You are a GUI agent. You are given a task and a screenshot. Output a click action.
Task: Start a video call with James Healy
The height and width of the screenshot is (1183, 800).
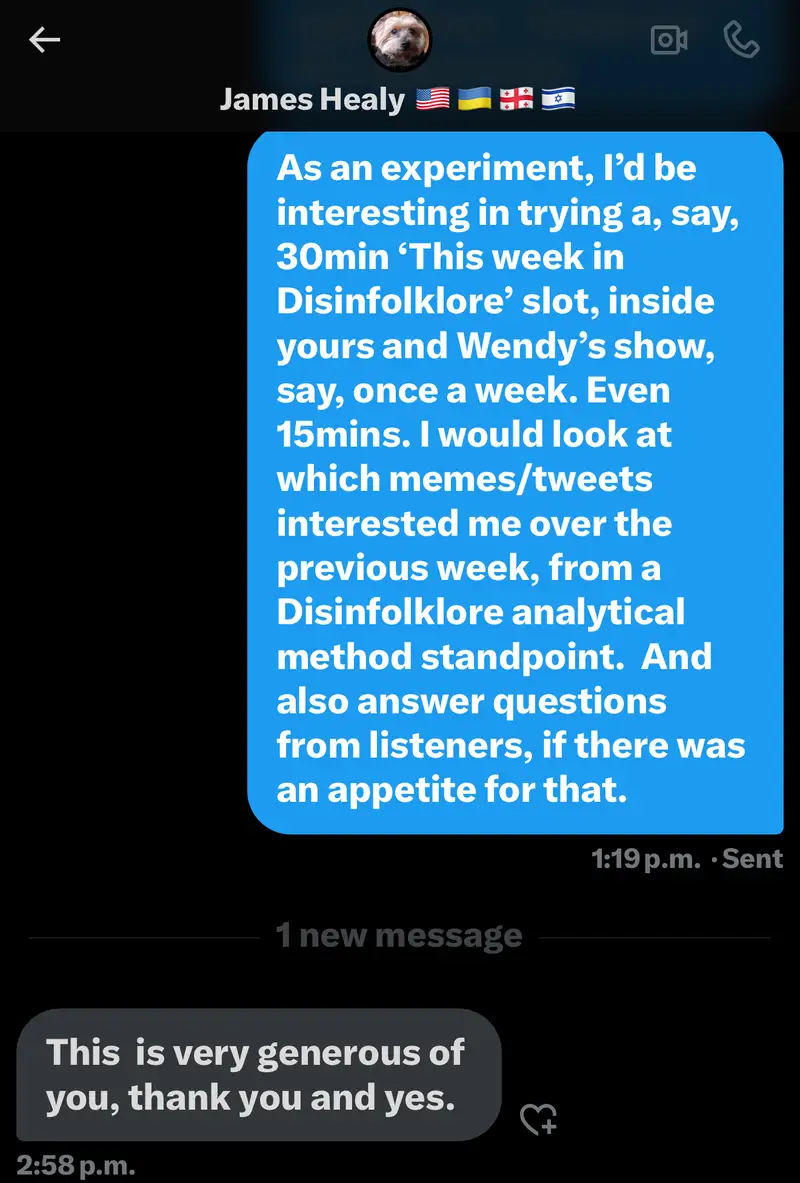click(x=668, y=40)
